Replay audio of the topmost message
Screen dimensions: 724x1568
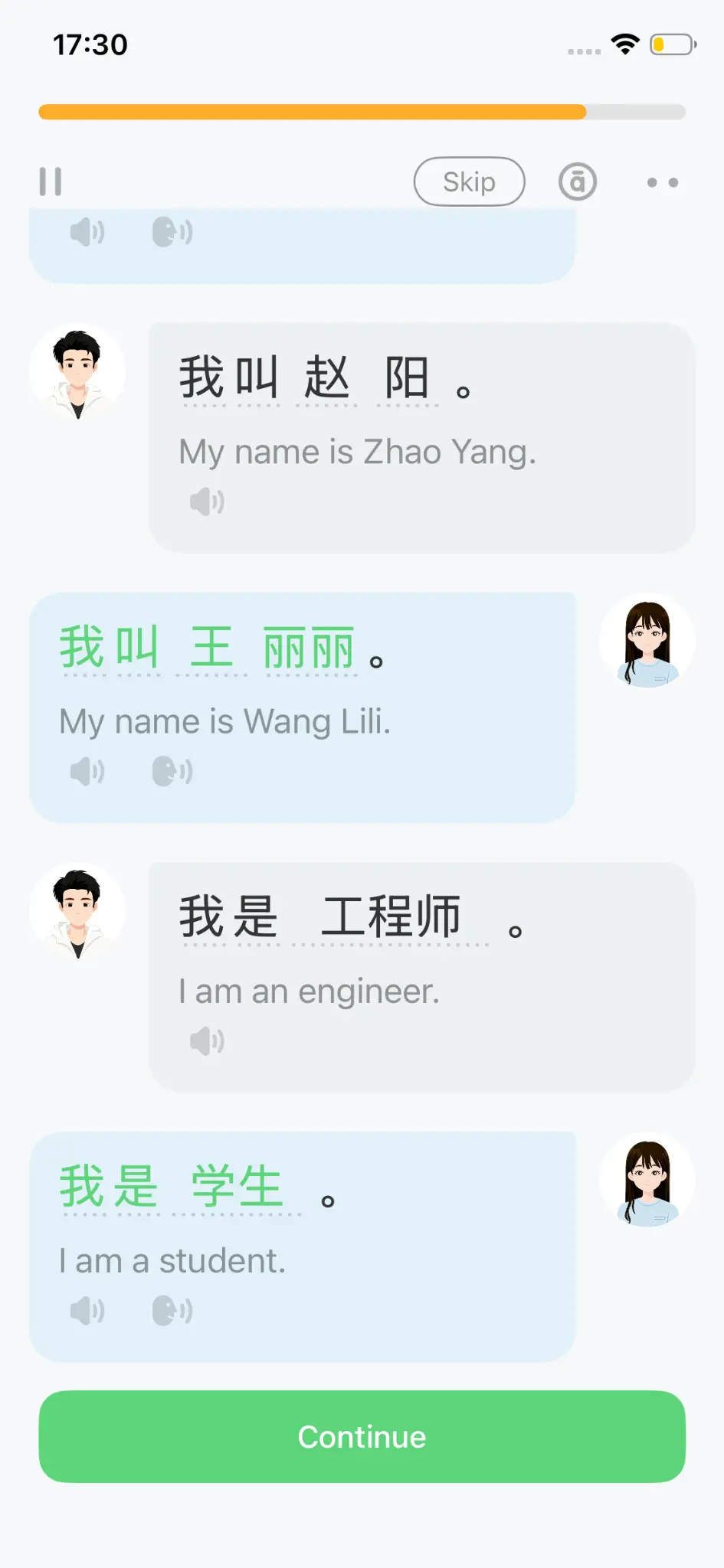pos(87,232)
